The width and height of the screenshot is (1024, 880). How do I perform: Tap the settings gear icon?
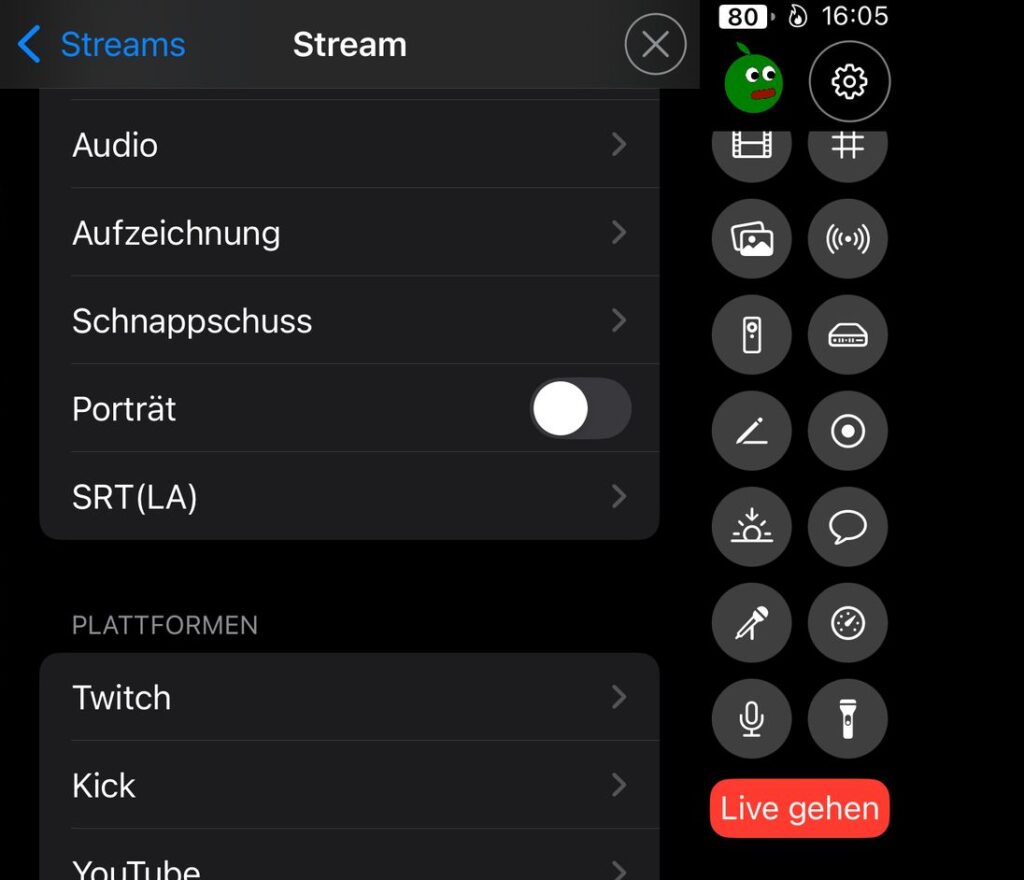(849, 81)
